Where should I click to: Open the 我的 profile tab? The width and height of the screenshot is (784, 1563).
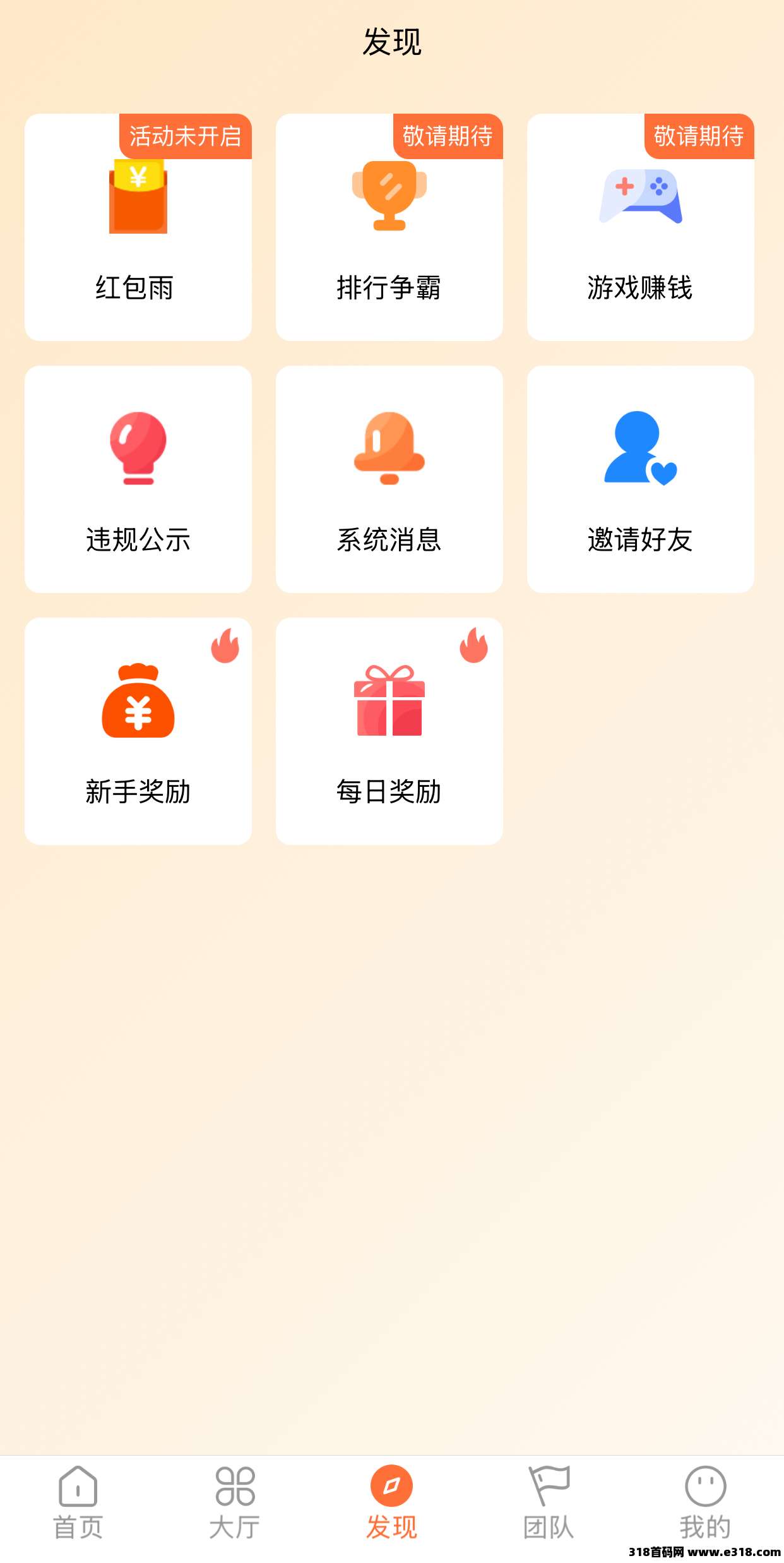point(705,1503)
